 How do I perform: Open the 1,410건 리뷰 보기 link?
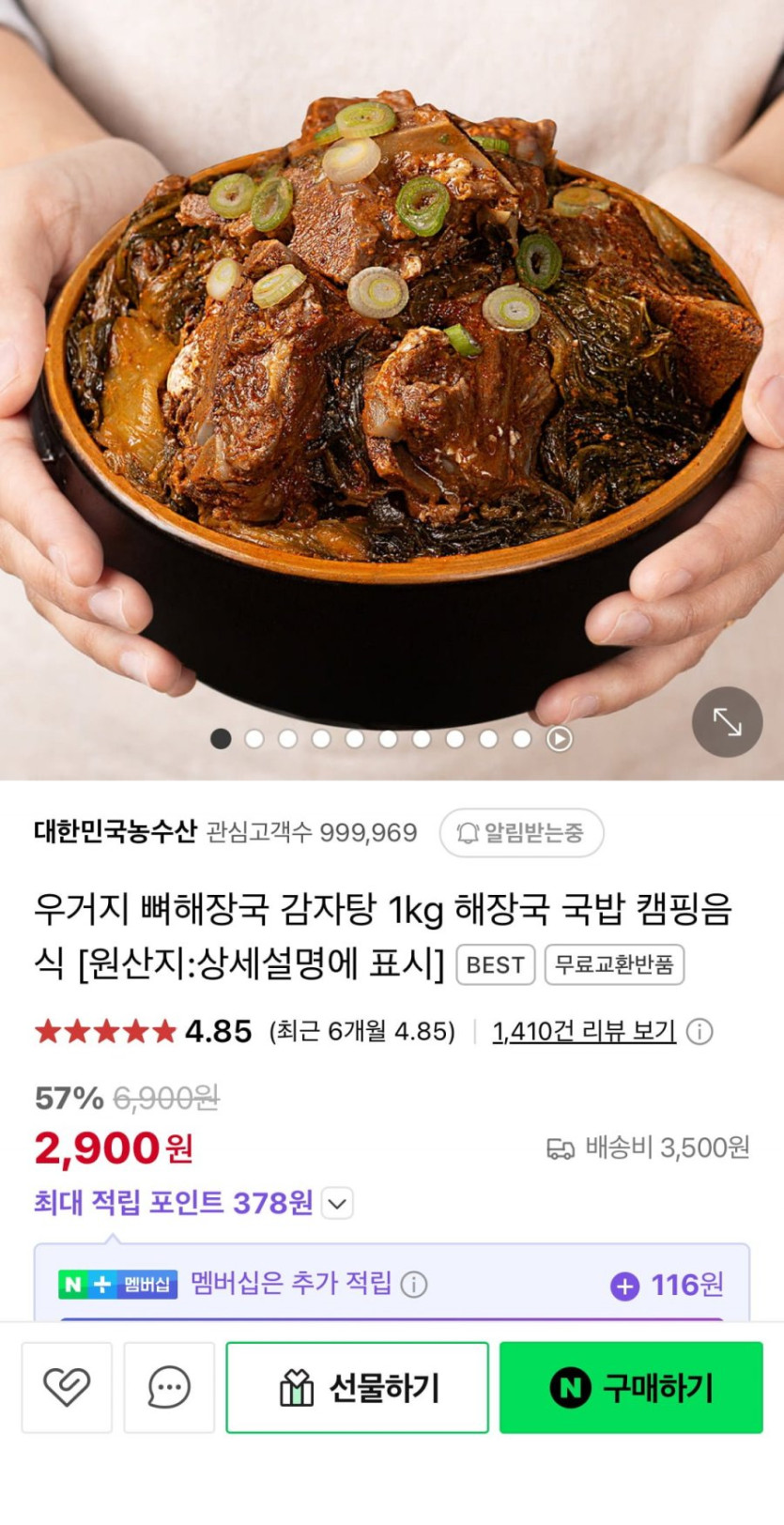pos(583,1031)
